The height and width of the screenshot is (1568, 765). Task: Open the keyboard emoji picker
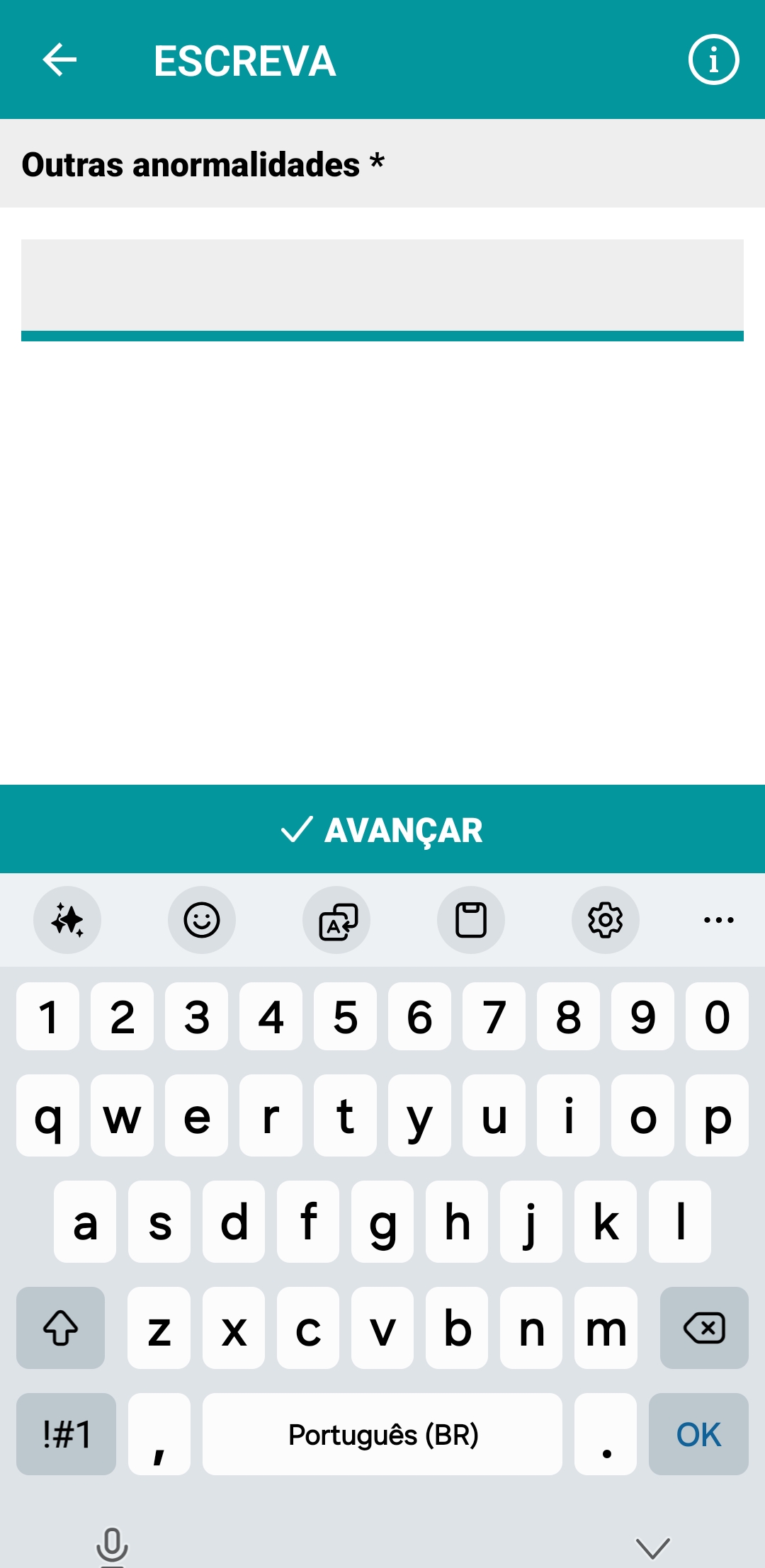202,920
